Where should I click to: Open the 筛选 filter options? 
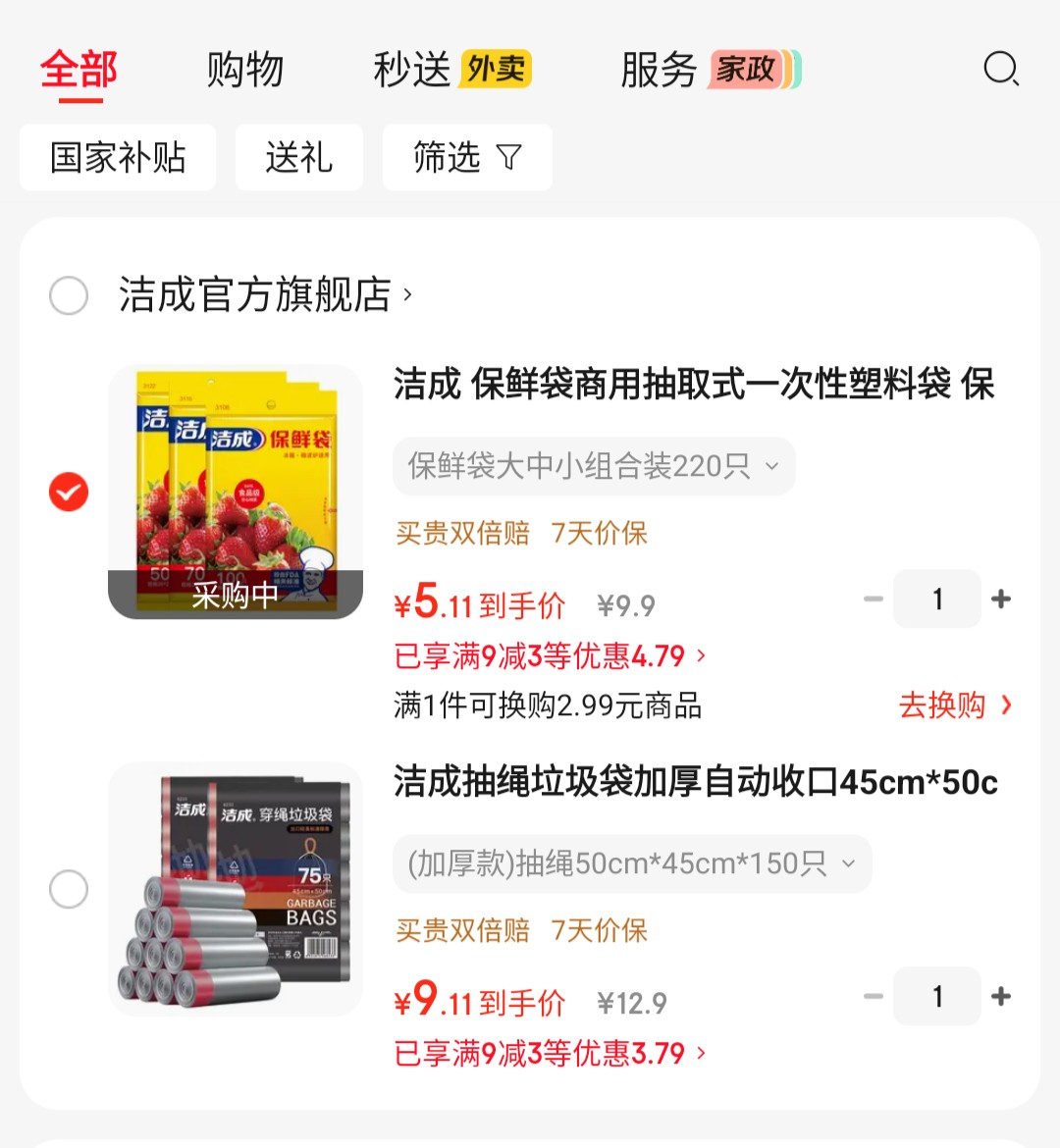pyautogui.click(x=467, y=157)
